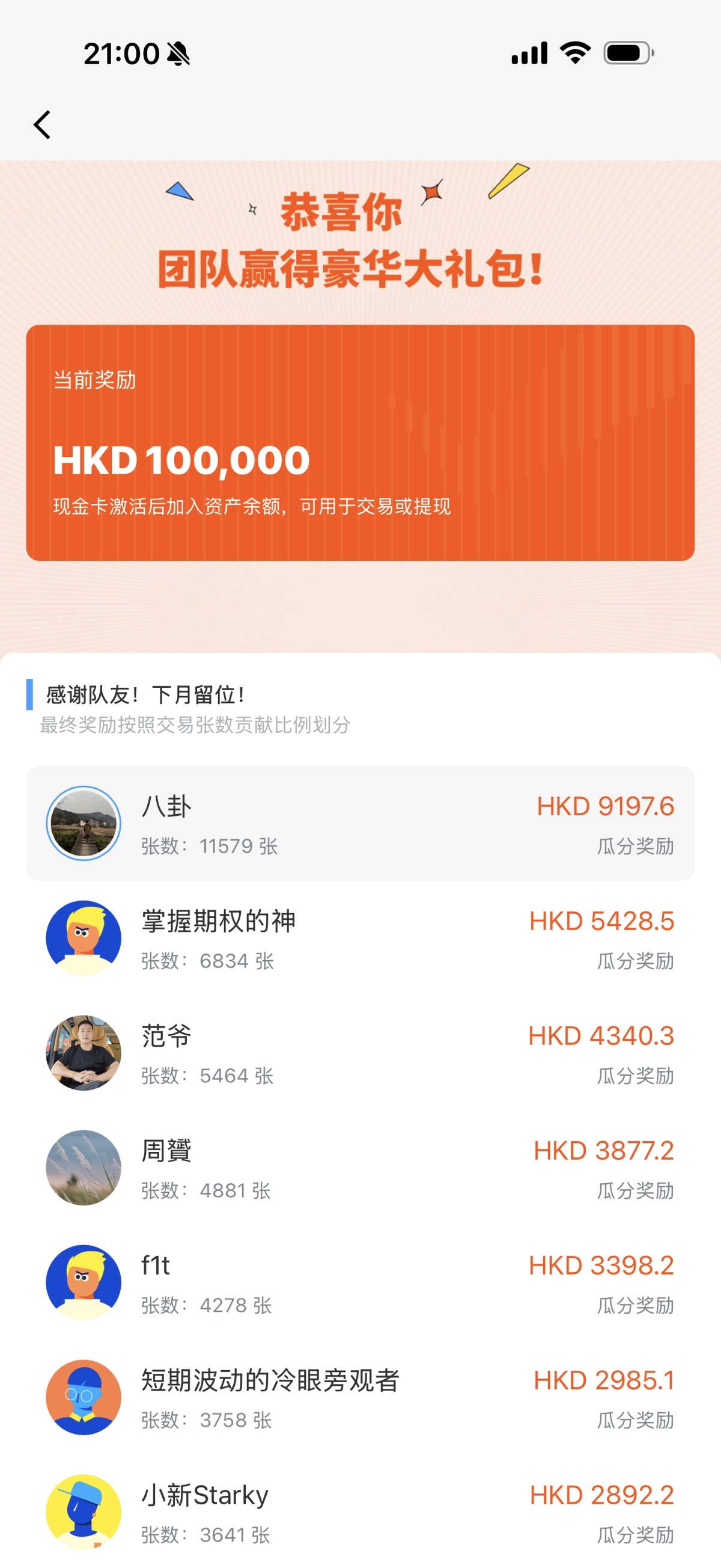
Task: Open 短期波动的冷眼旁观者's row
Action: (x=359, y=1398)
